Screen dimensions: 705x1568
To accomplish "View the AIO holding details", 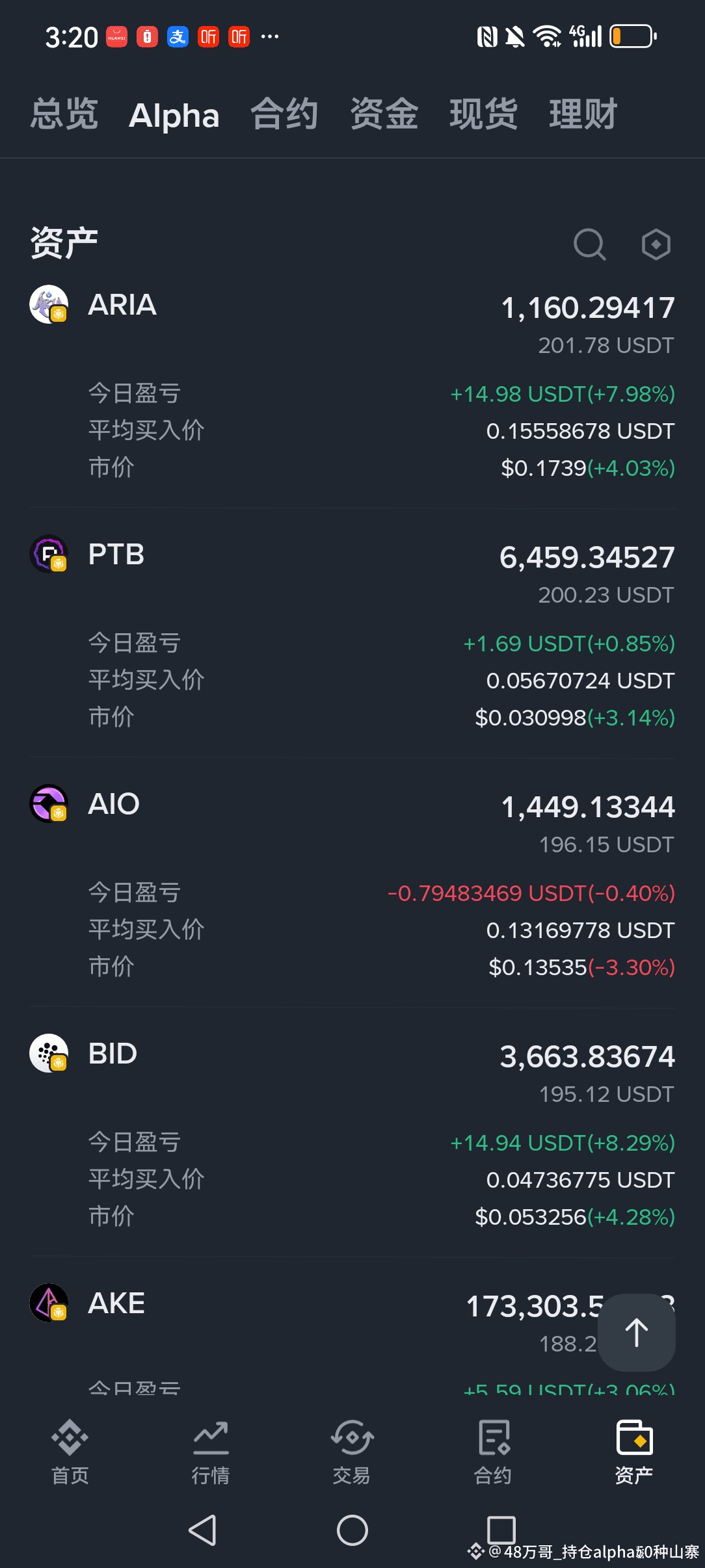I will [114, 804].
